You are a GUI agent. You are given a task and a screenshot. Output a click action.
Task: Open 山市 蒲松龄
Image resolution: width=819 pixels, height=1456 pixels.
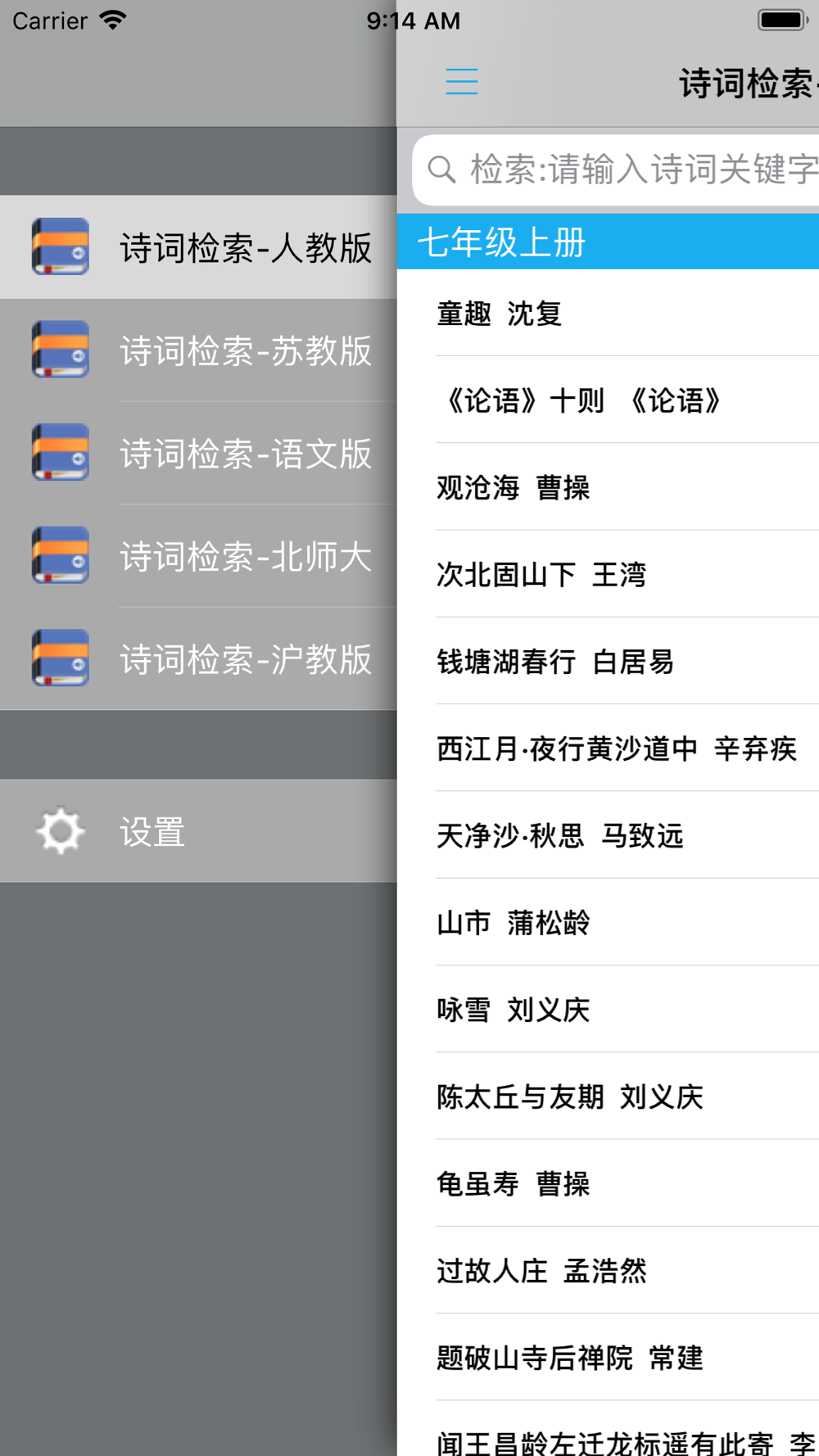(x=608, y=922)
